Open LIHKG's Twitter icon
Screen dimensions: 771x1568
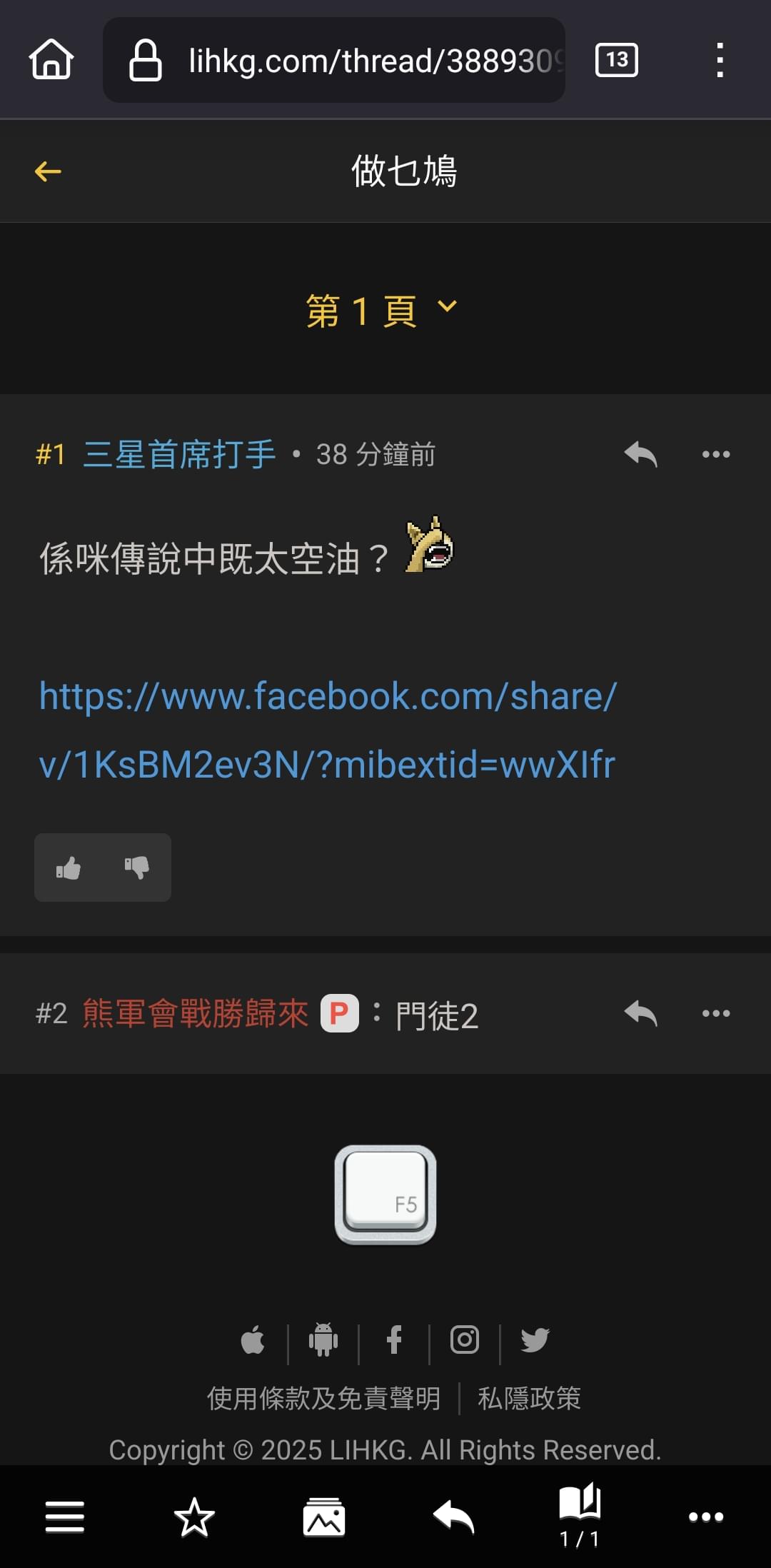coord(535,1340)
